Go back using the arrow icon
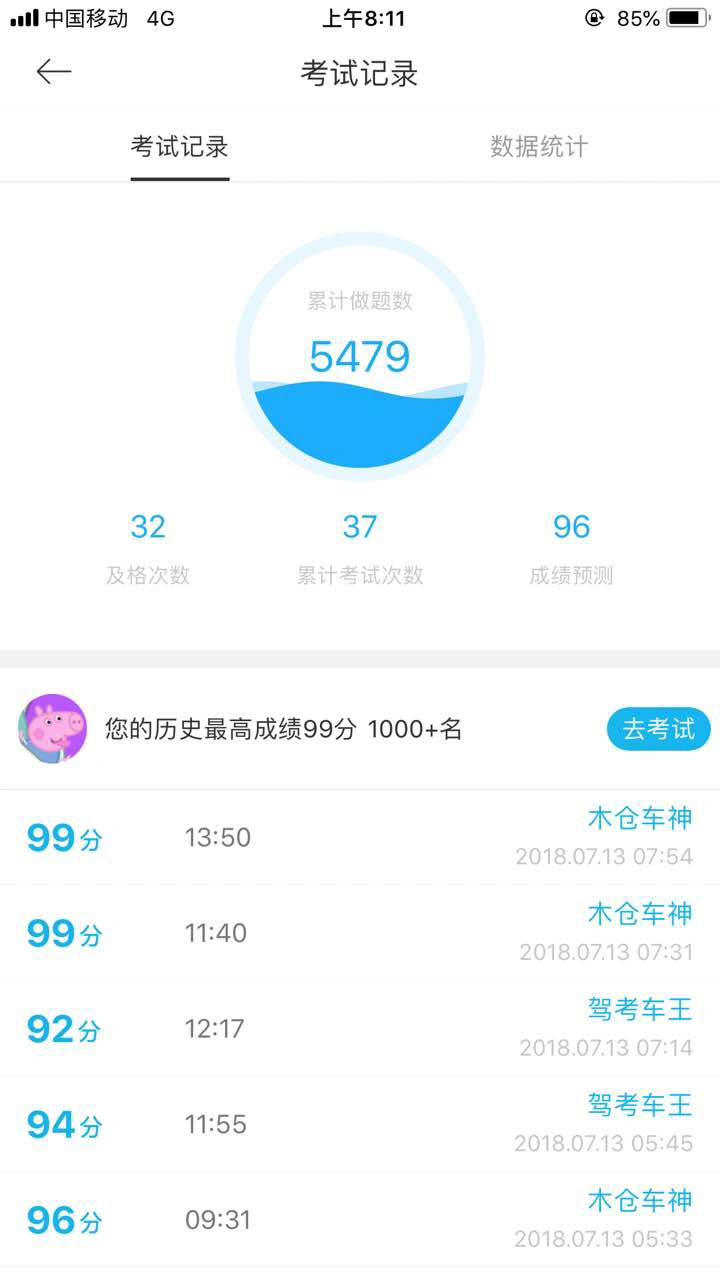 pyautogui.click(x=54, y=72)
